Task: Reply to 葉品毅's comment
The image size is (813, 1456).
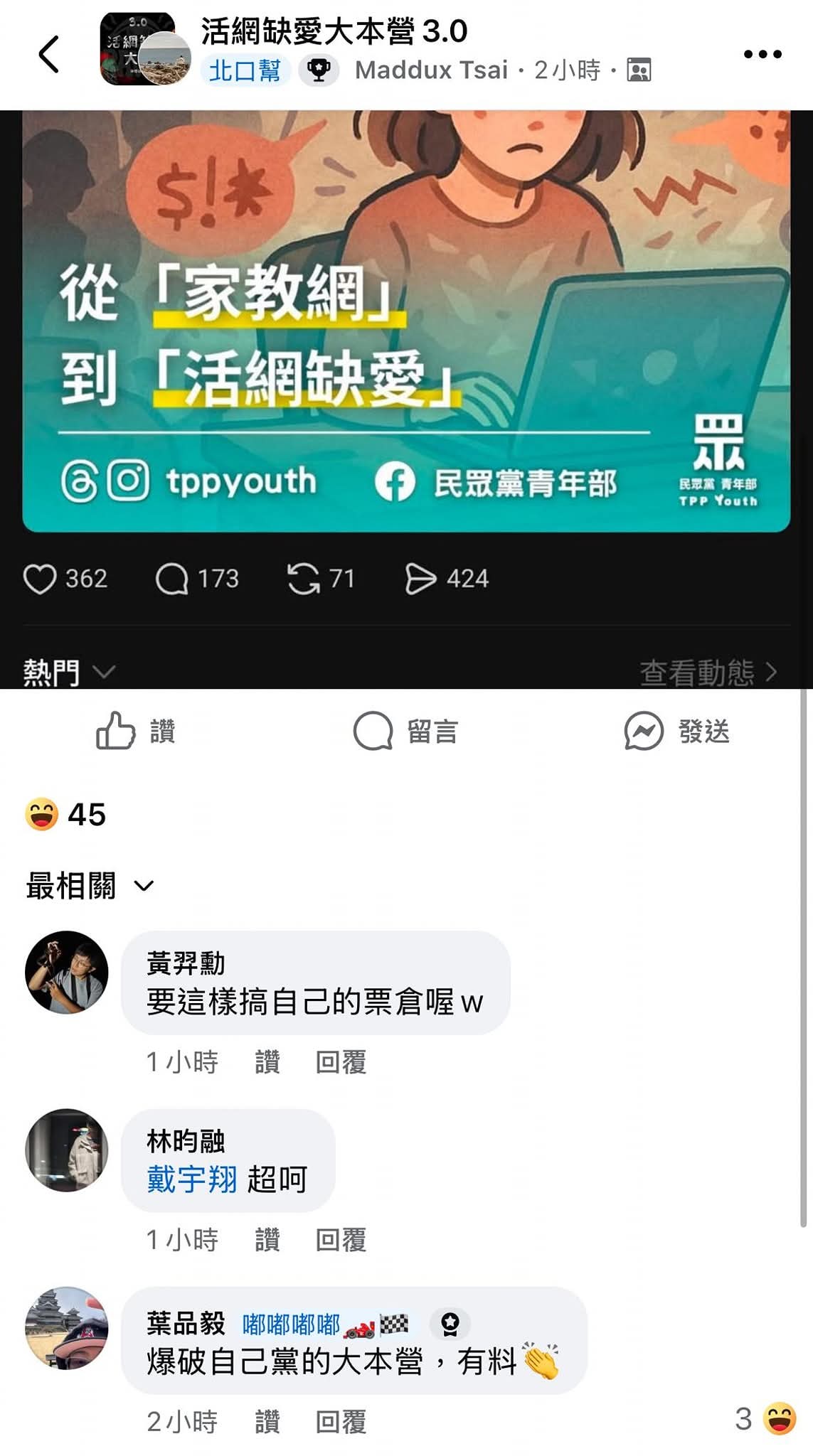Action: (x=341, y=1422)
